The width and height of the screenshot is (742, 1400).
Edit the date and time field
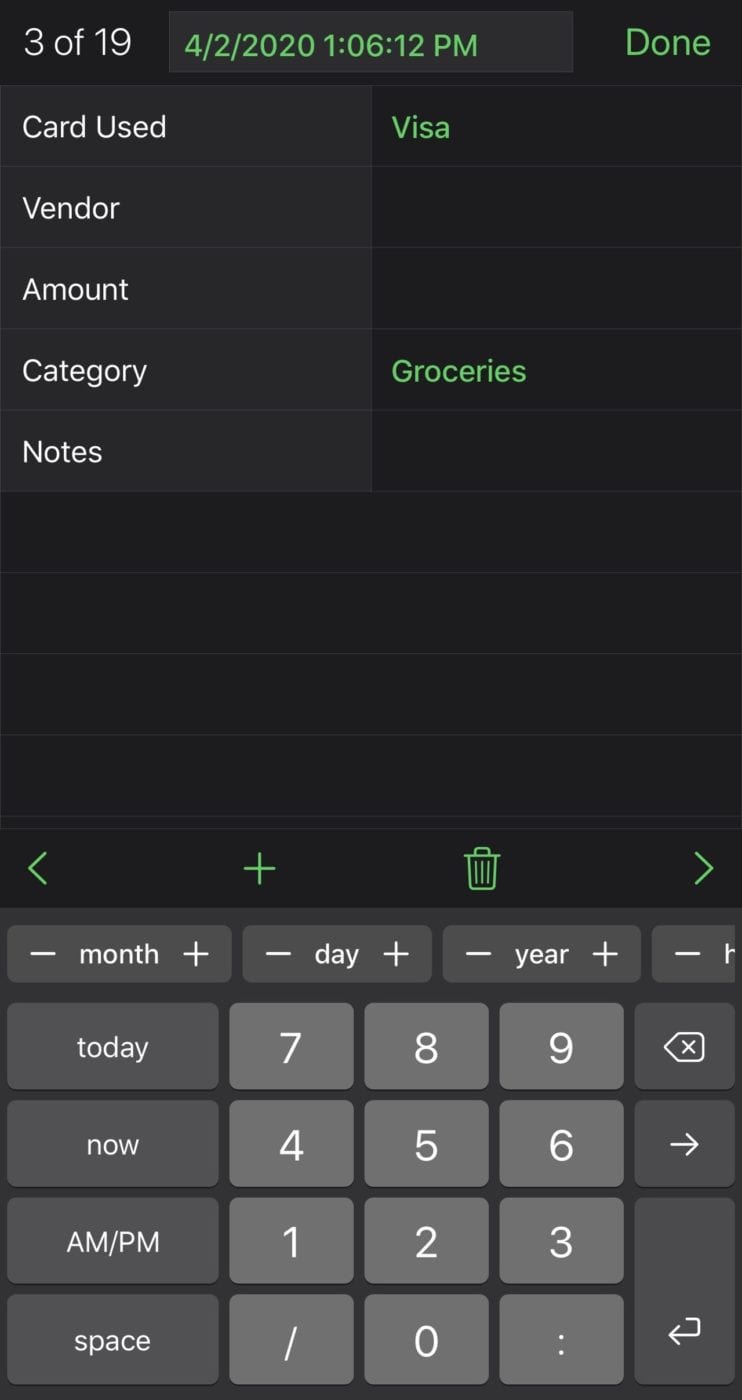tap(370, 43)
